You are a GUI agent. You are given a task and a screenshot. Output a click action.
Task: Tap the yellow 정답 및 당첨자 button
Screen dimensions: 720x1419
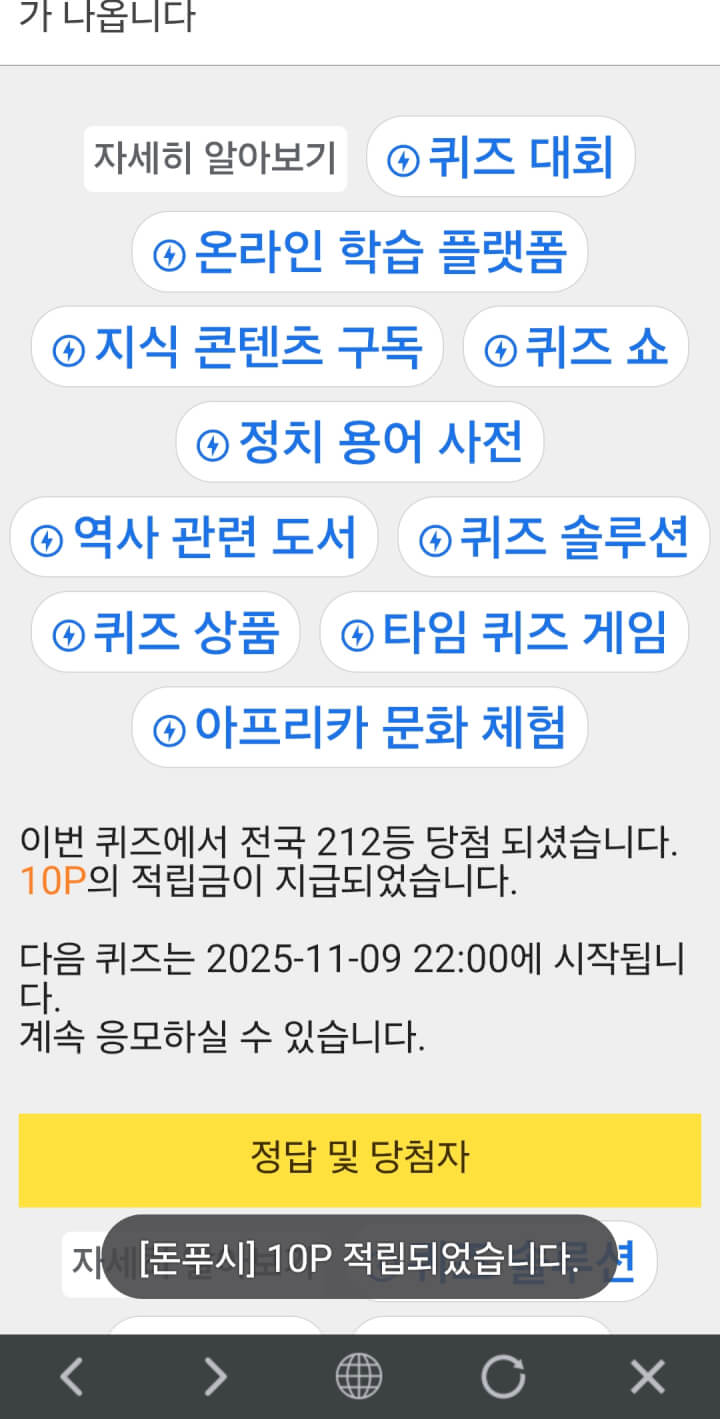click(x=360, y=1160)
